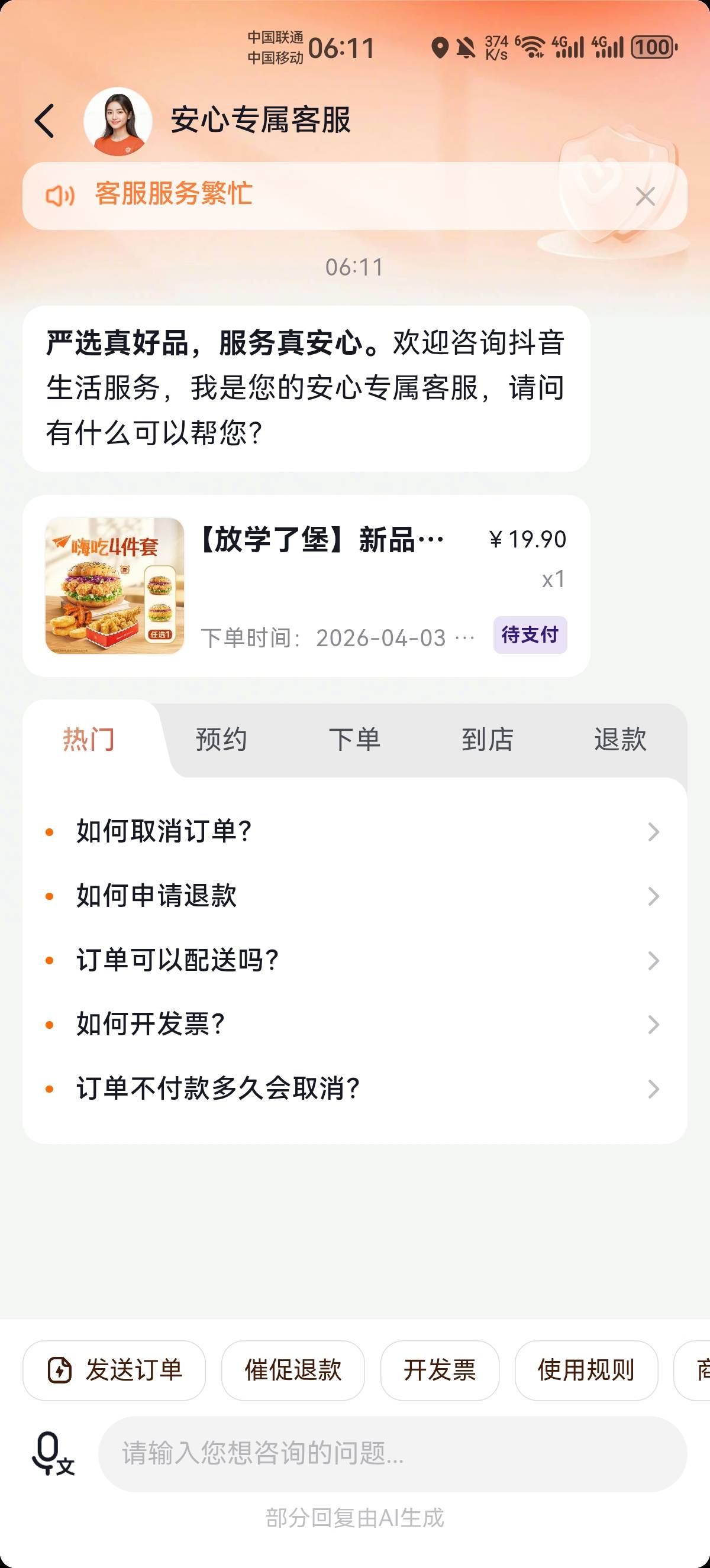The width and height of the screenshot is (710, 1568).
Task: Switch to the 下单 tab
Action: point(354,740)
